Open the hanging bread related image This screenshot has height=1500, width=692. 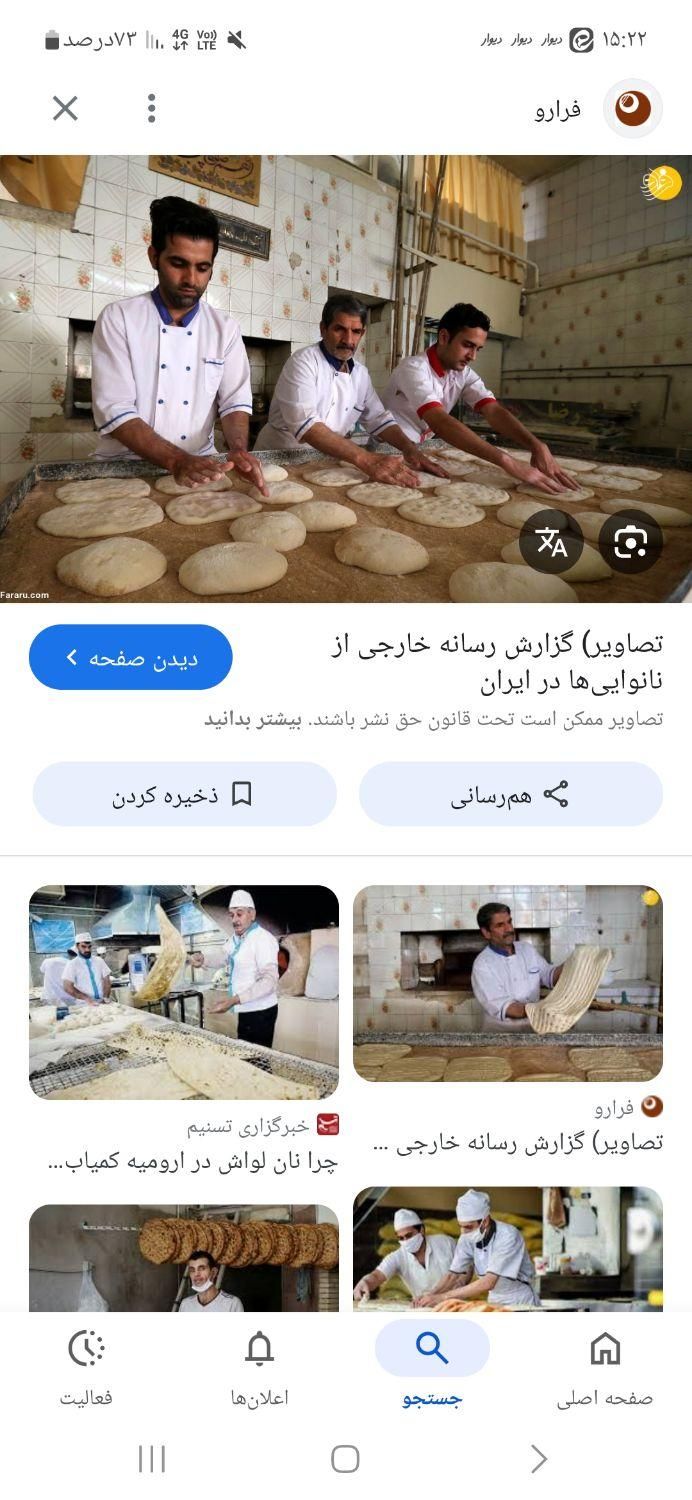click(184, 1257)
